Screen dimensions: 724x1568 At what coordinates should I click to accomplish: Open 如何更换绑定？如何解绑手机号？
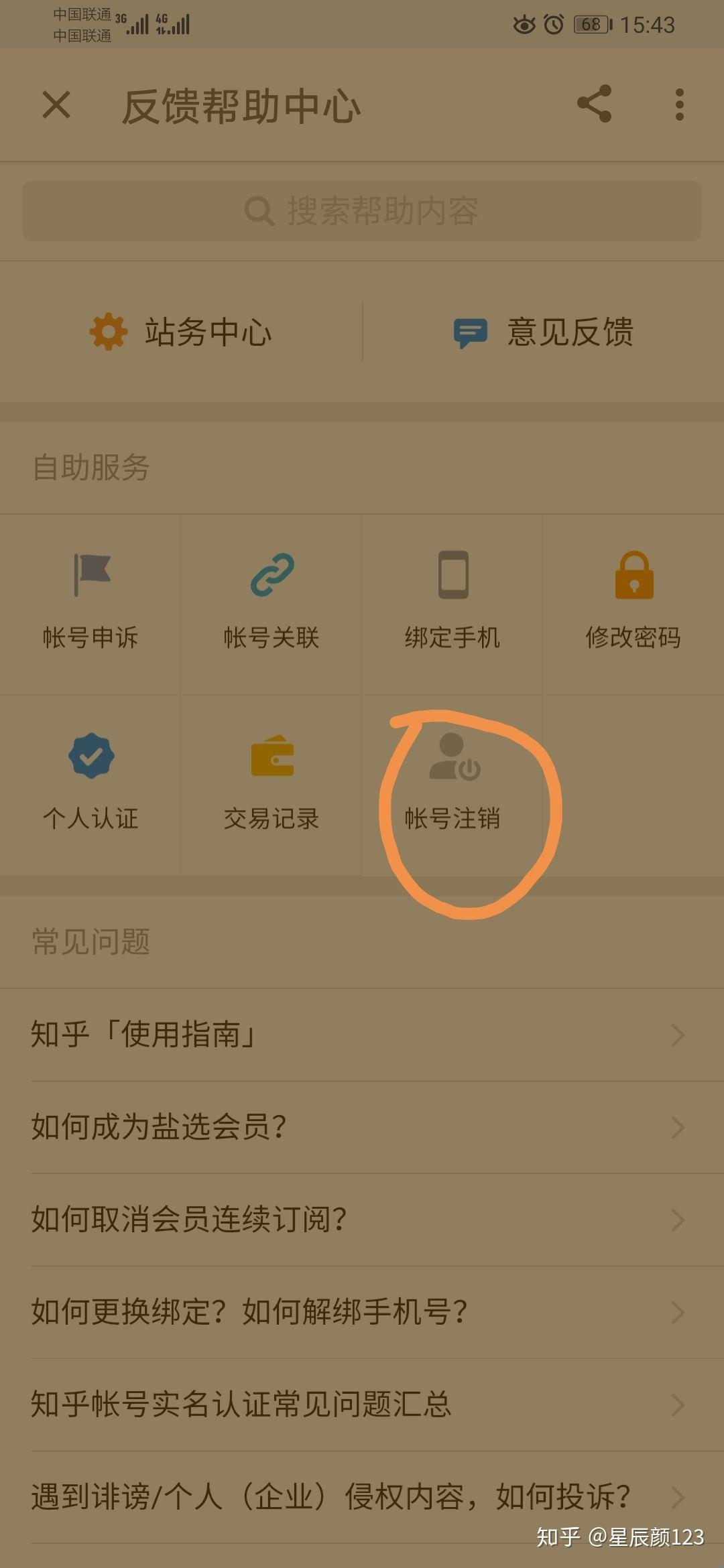[362, 1312]
